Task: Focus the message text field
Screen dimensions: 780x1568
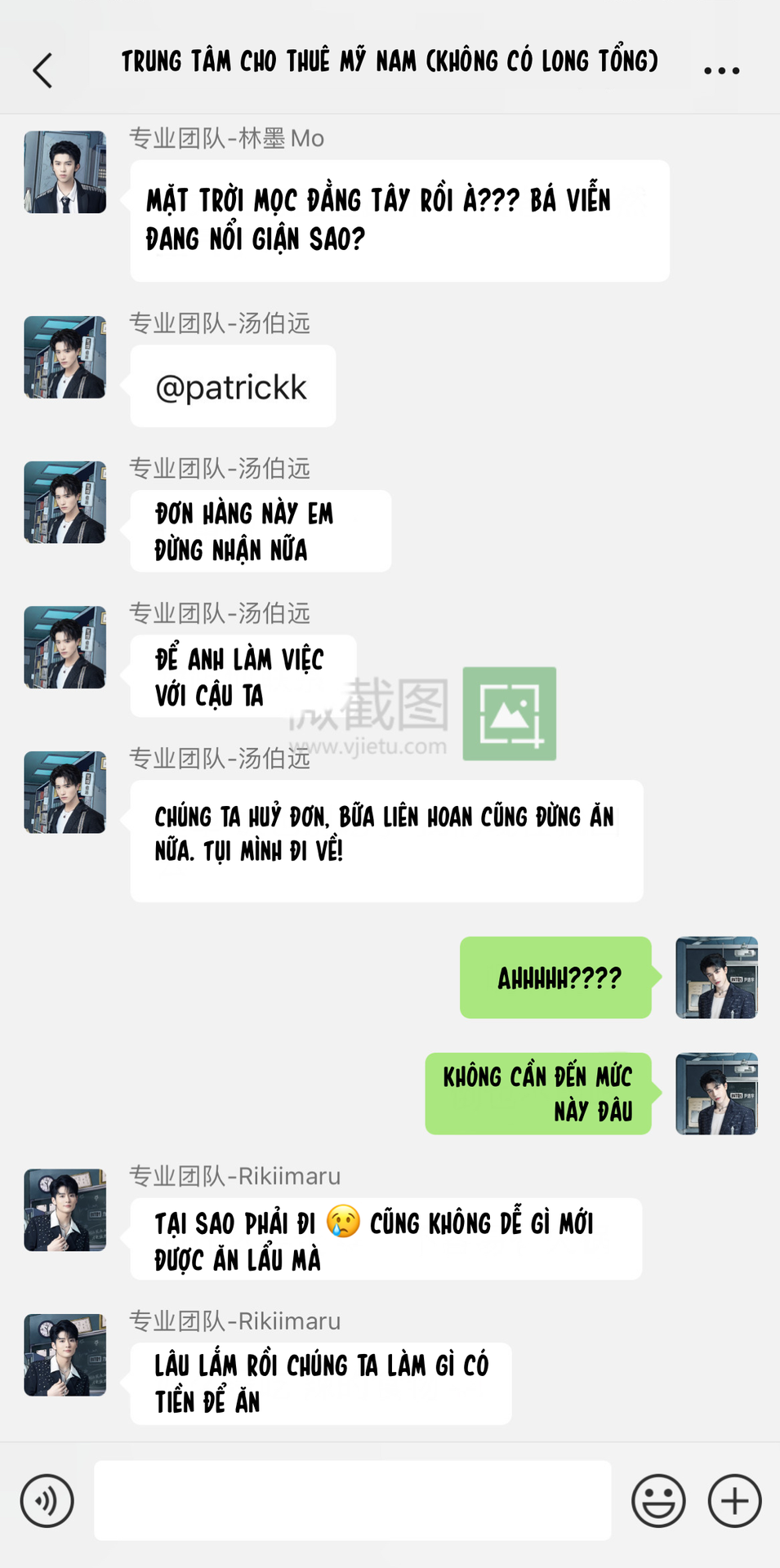Action: pyautogui.click(x=352, y=1500)
